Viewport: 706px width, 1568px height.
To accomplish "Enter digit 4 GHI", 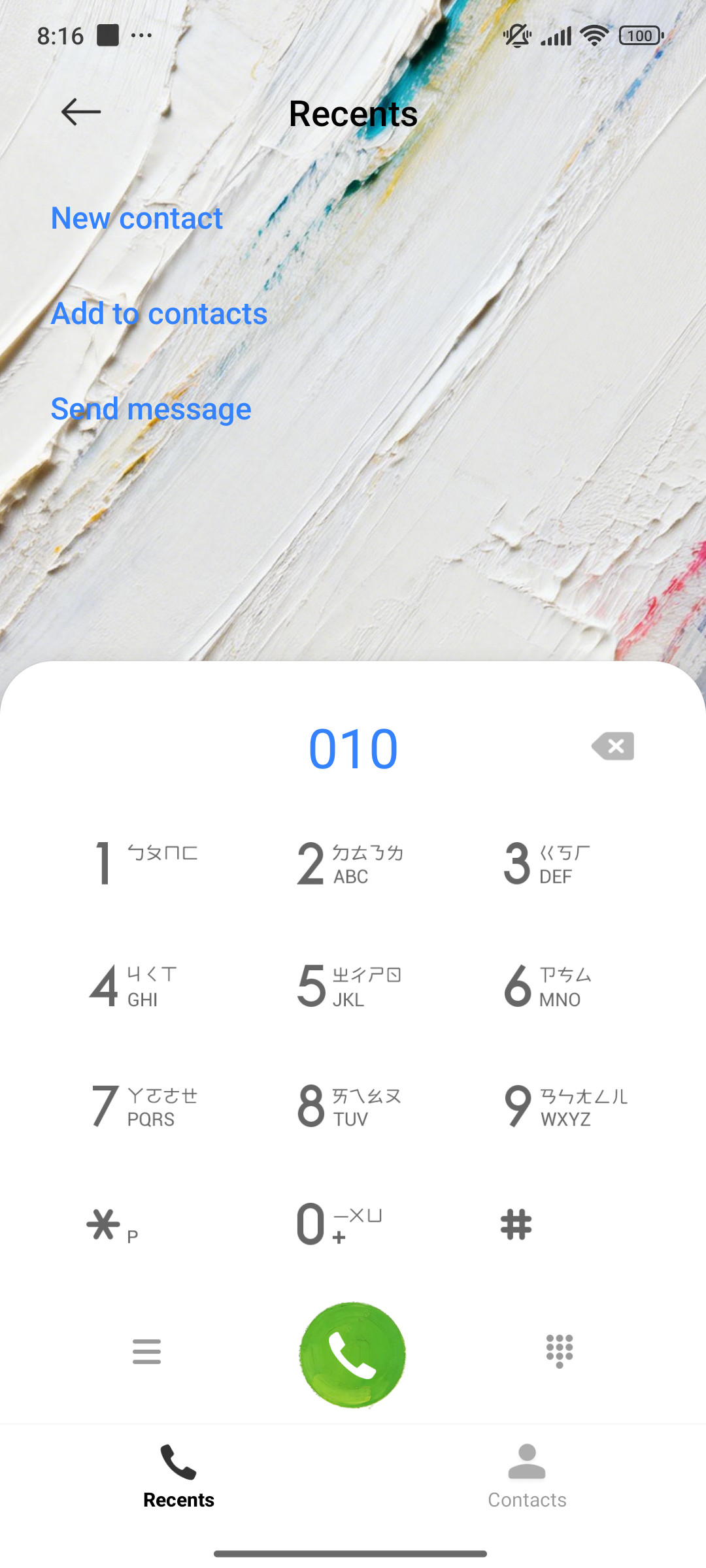I will (x=133, y=986).
